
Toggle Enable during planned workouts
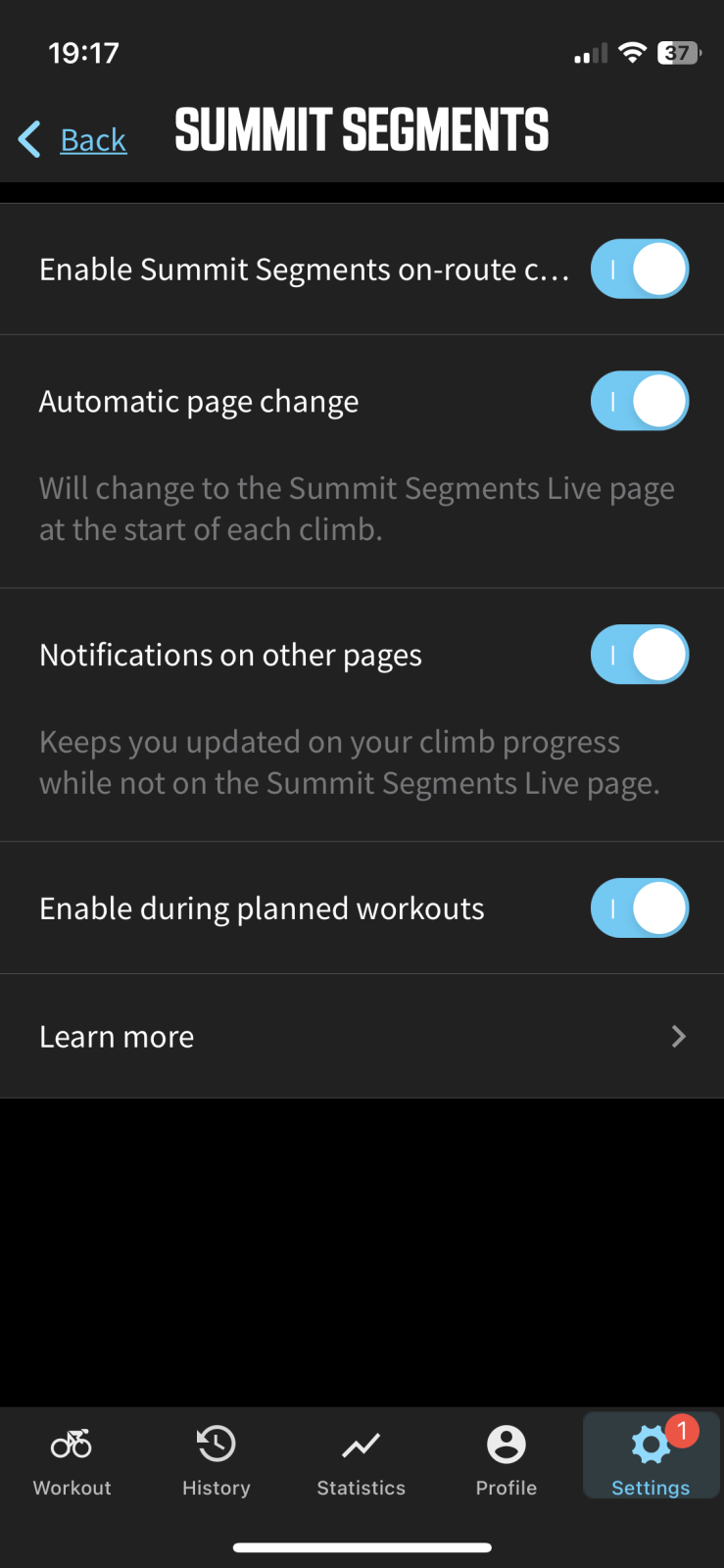click(640, 908)
